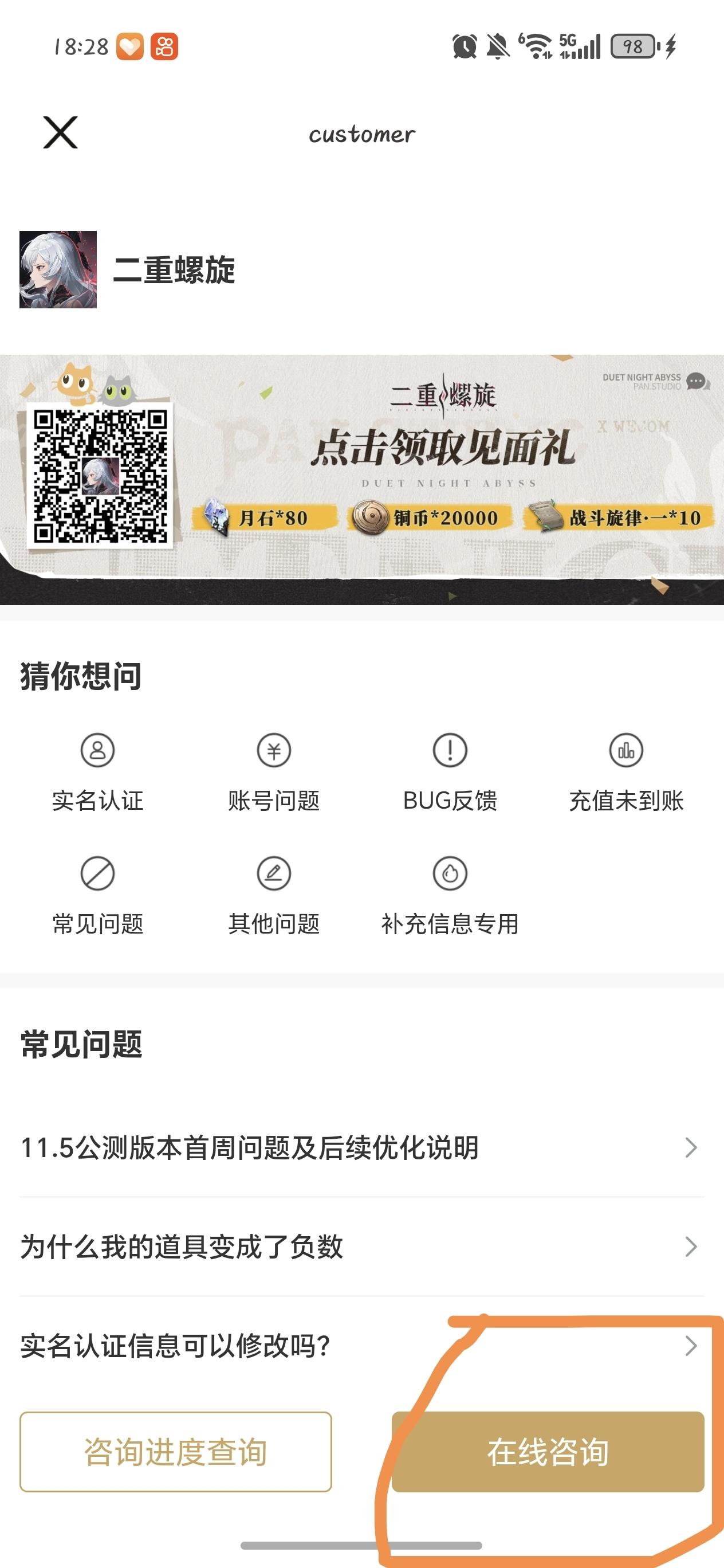Check 咨询进度查询 for inquiry progress
This screenshot has width=724, height=1568.
coord(176,1452)
